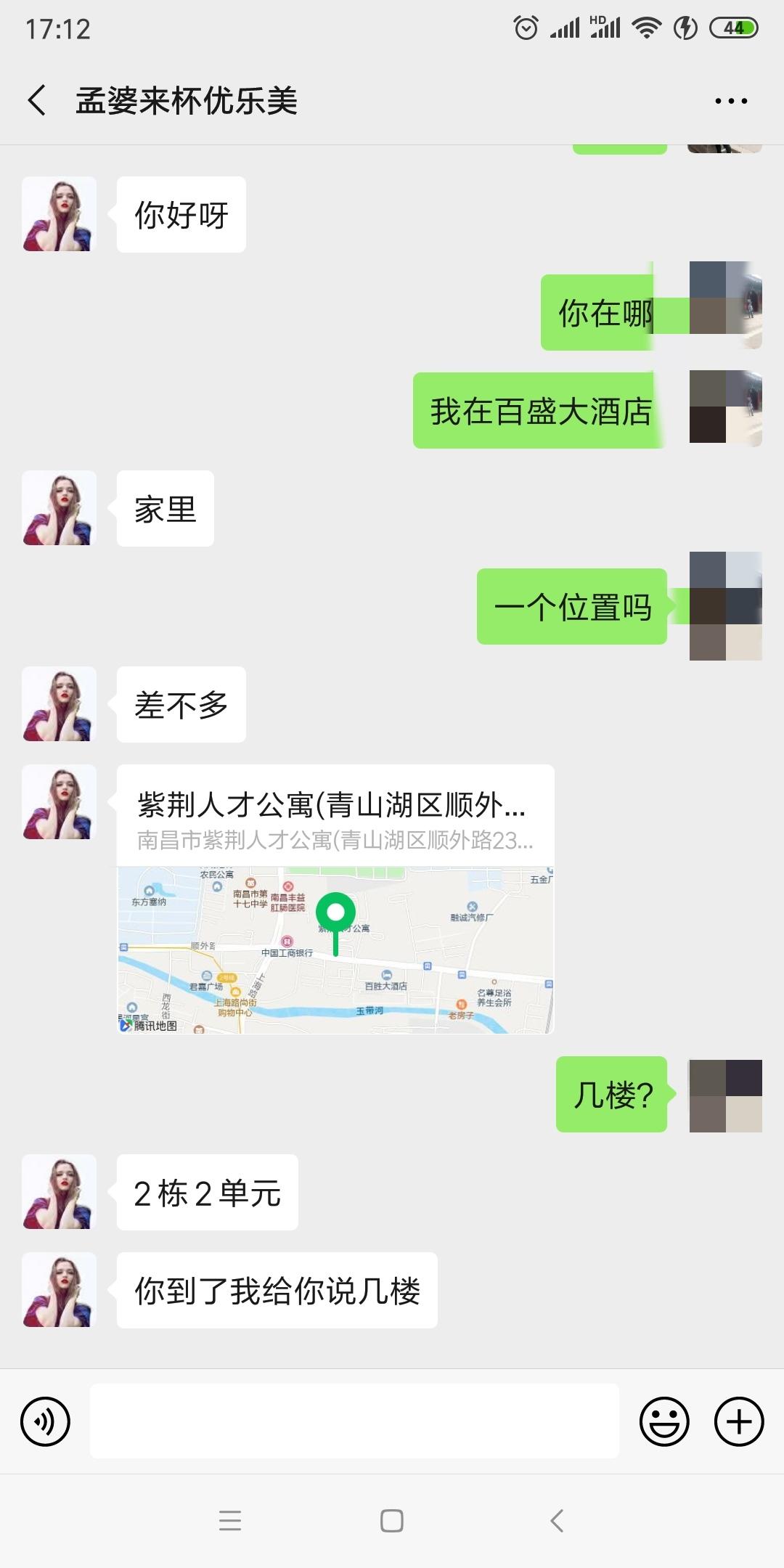The height and width of the screenshot is (1568, 784).
Task: View contact's avatar next to 你好呀
Action: point(60,214)
